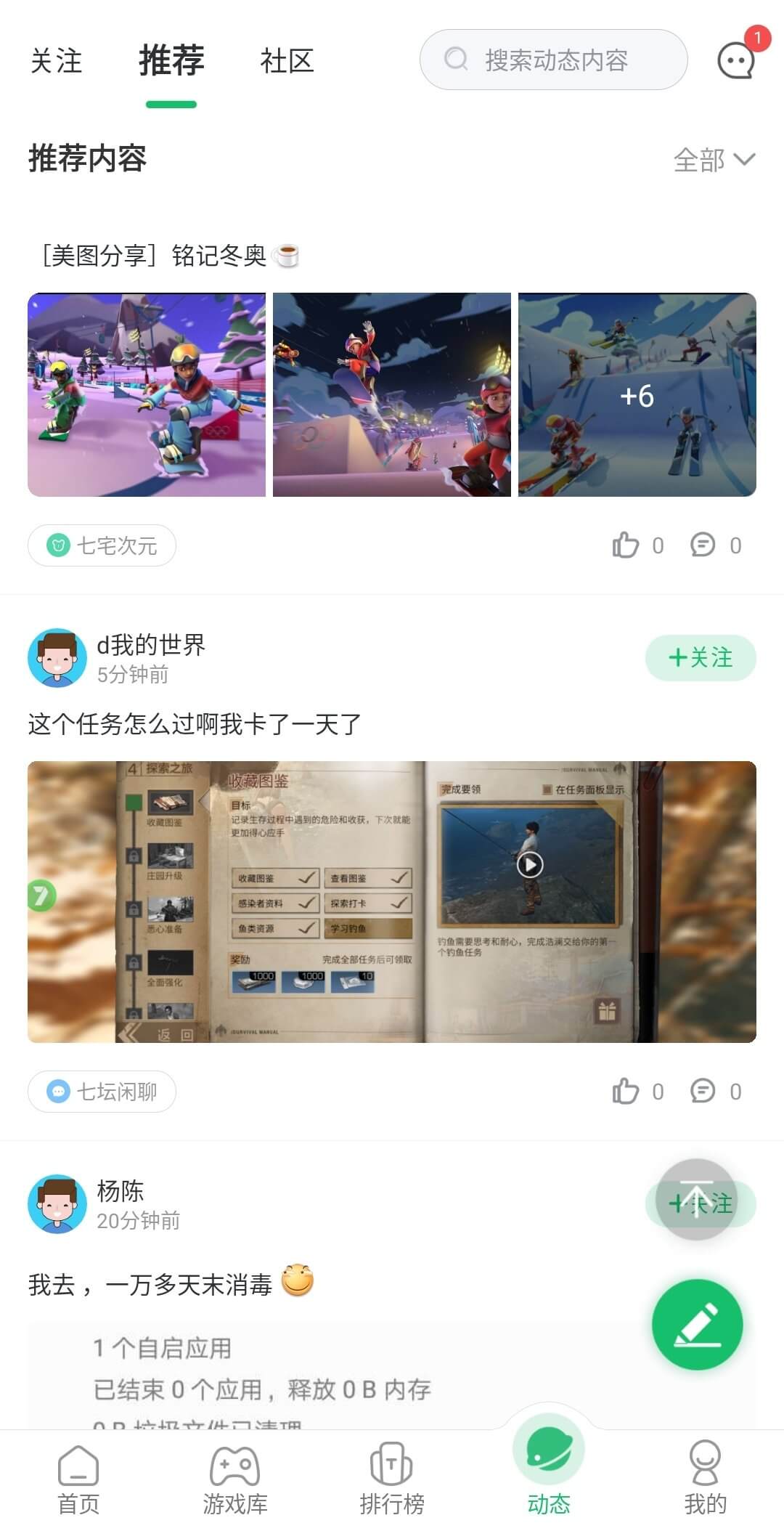Follow d我的世界 via the +关注 button
This screenshot has height=1523, width=784.
pos(699,657)
